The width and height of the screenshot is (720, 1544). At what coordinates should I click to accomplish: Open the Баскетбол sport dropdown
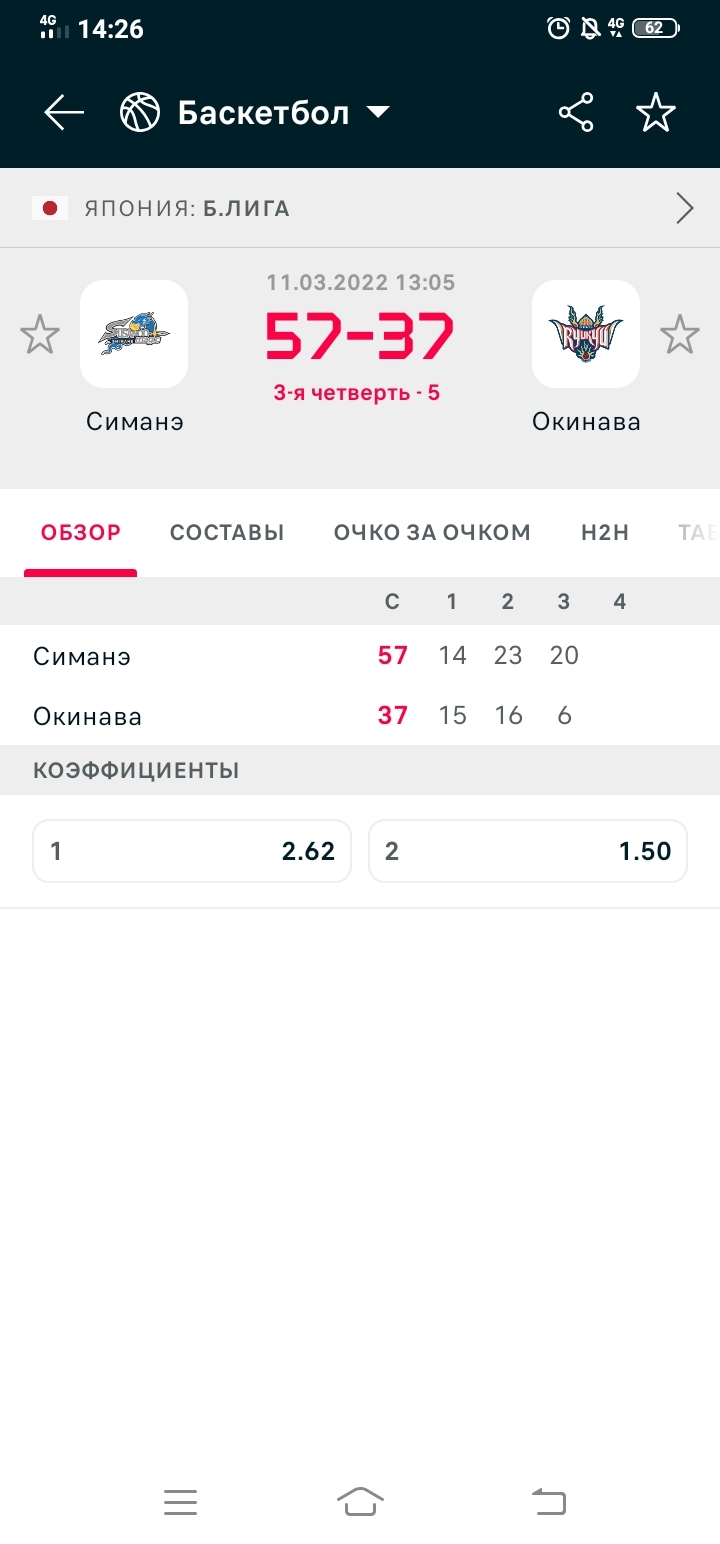point(254,113)
